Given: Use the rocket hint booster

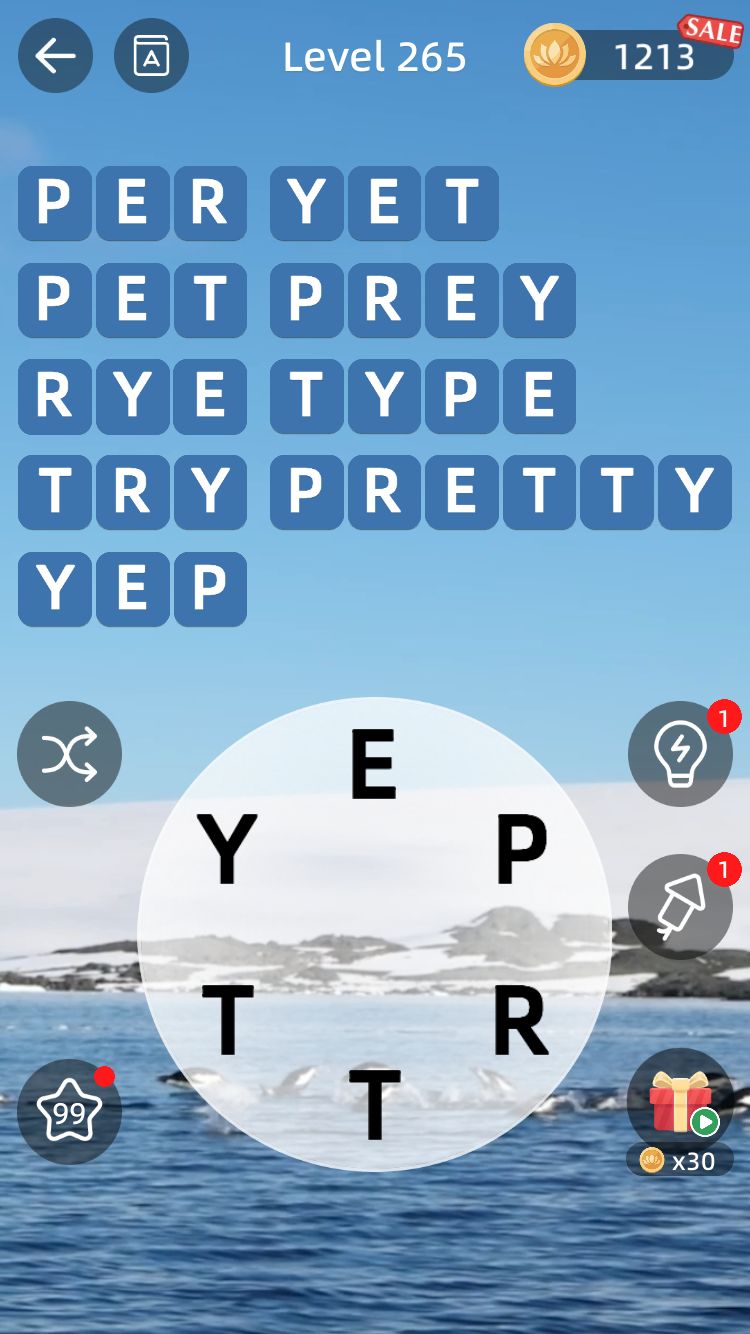Looking at the screenshot, I should pos(680,907).
